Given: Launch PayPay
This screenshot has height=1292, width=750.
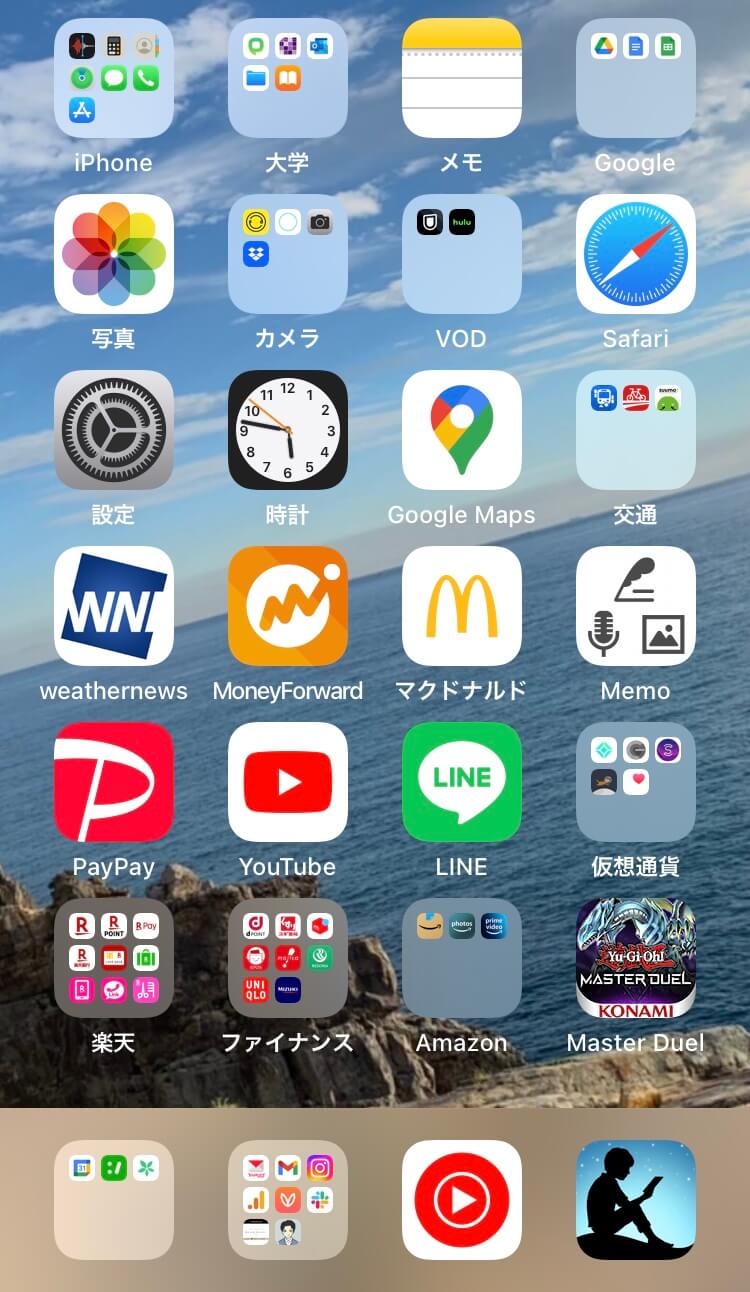Looking at the screenshot, I should (x=114, y=782).
